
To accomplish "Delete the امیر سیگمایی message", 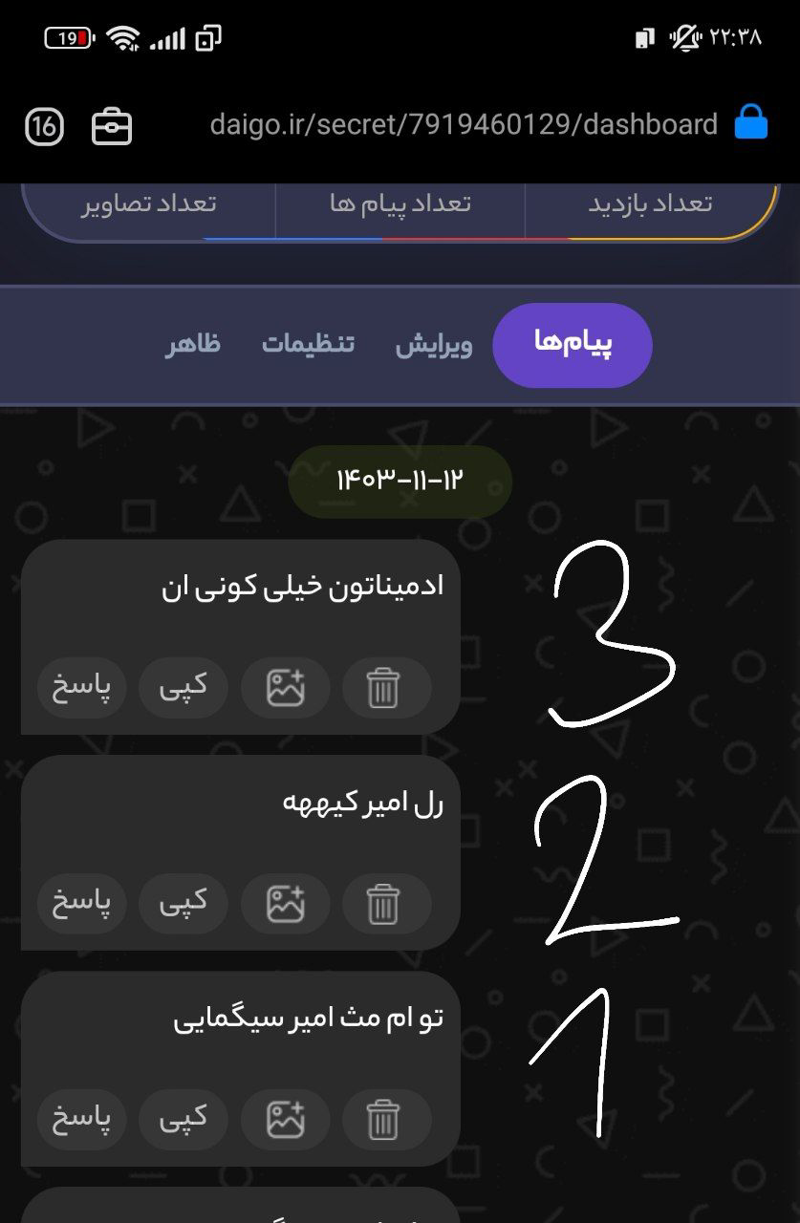I will tap(384, 1119).
